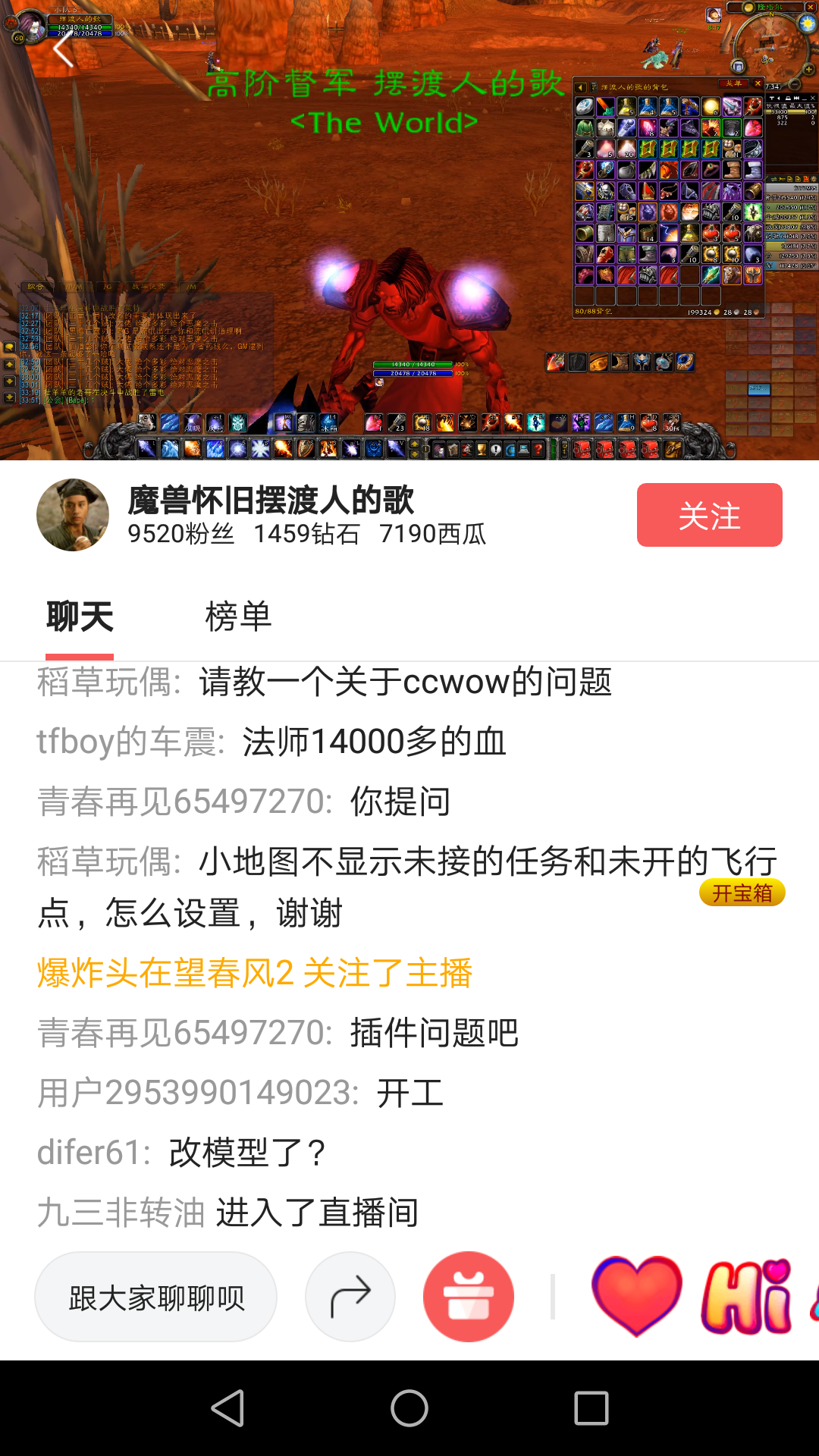Tap the chat bubble icon beside the game chat
Screen dimensions: 819x1456
coord(9,347)
